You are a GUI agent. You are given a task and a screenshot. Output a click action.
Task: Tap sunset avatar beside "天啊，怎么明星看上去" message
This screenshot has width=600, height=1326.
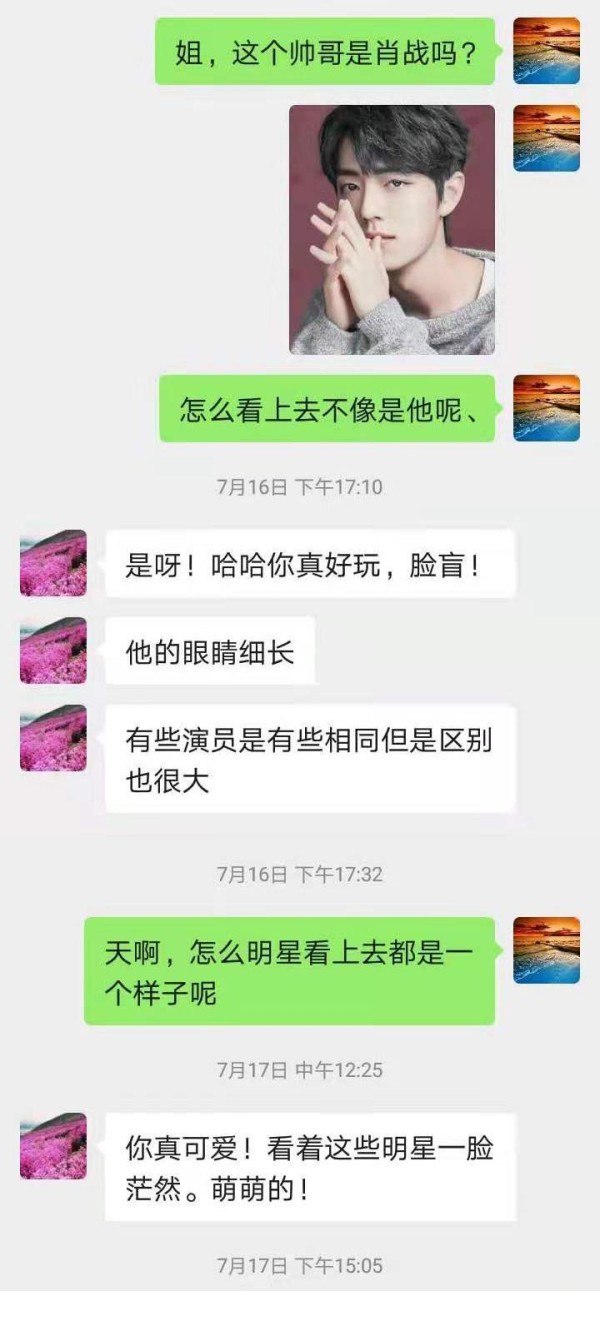point(546,950)
